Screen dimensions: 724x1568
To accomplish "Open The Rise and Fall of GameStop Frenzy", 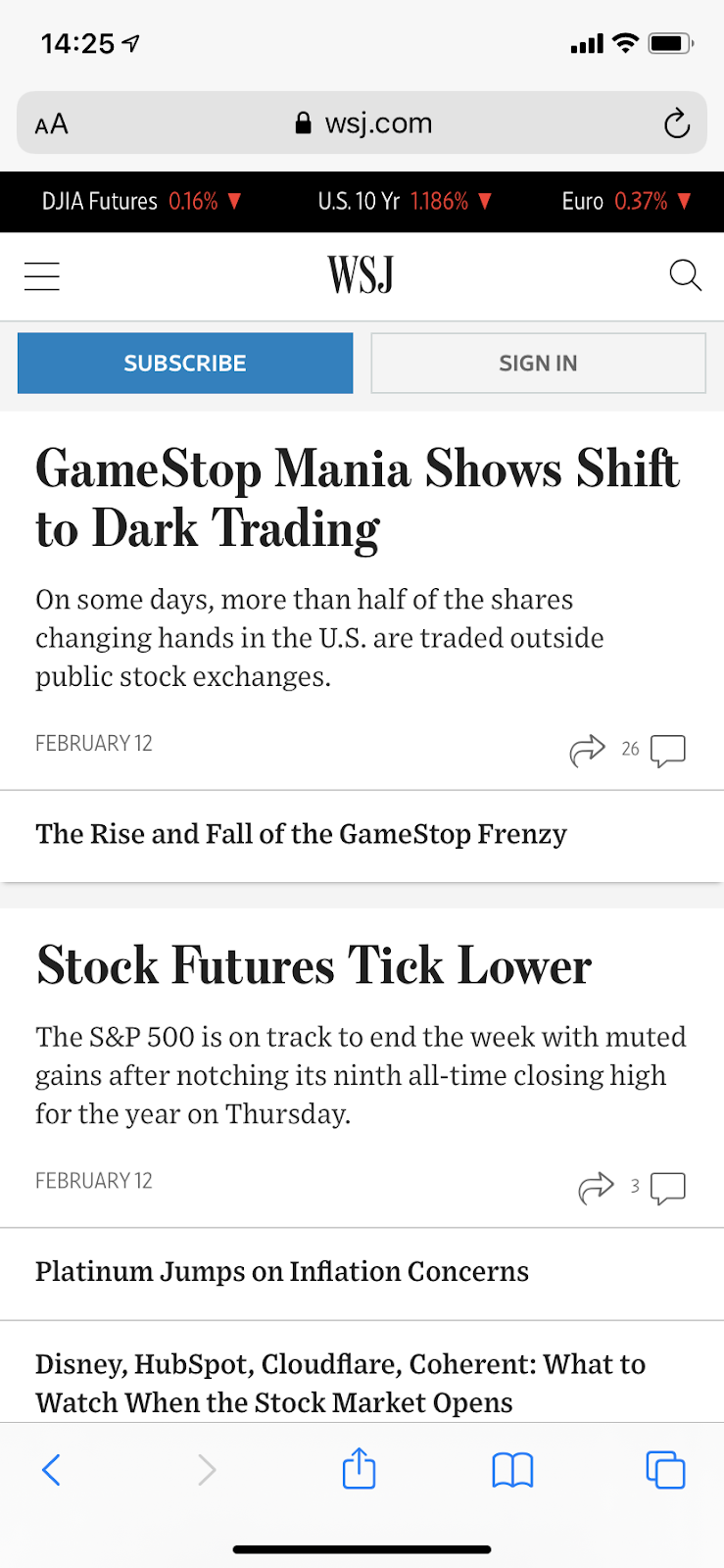I will [x=301, y=834].
